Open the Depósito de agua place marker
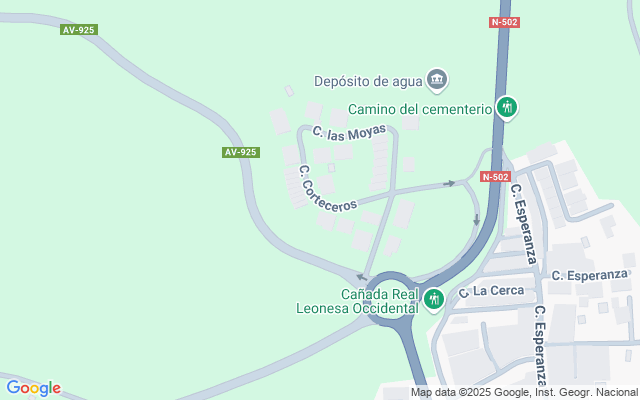 coord(436,79)
